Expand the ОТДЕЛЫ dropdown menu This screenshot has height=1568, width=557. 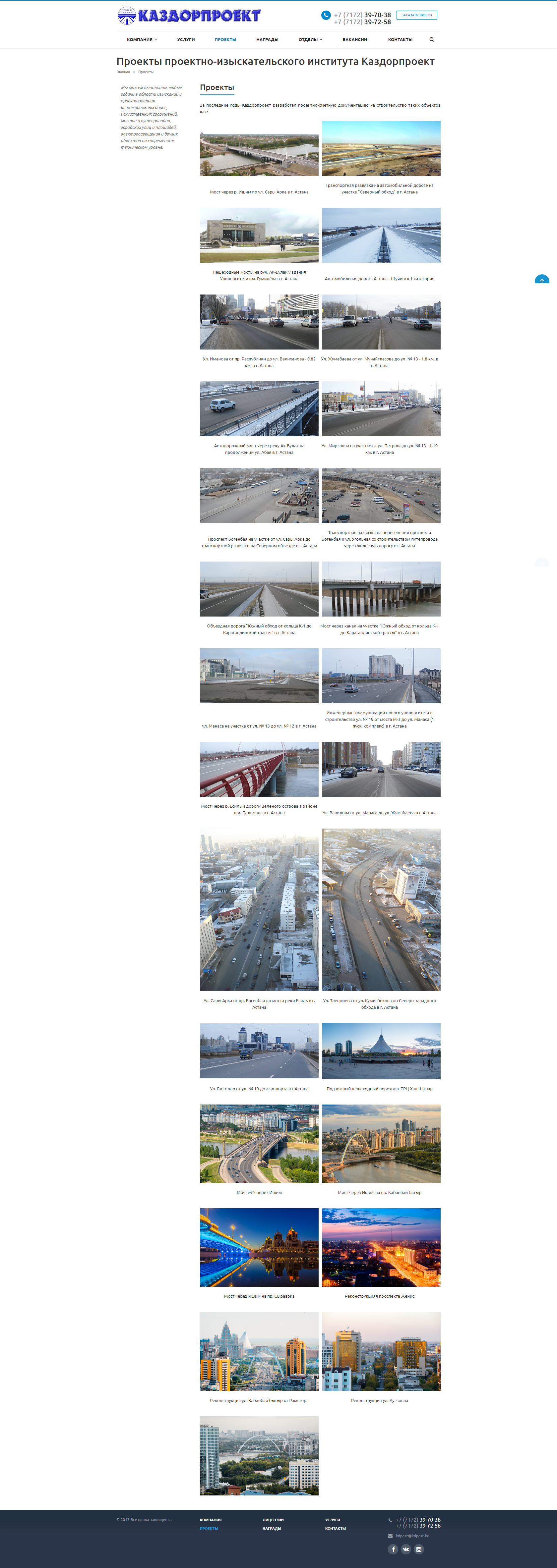click(x=310, y=39)
